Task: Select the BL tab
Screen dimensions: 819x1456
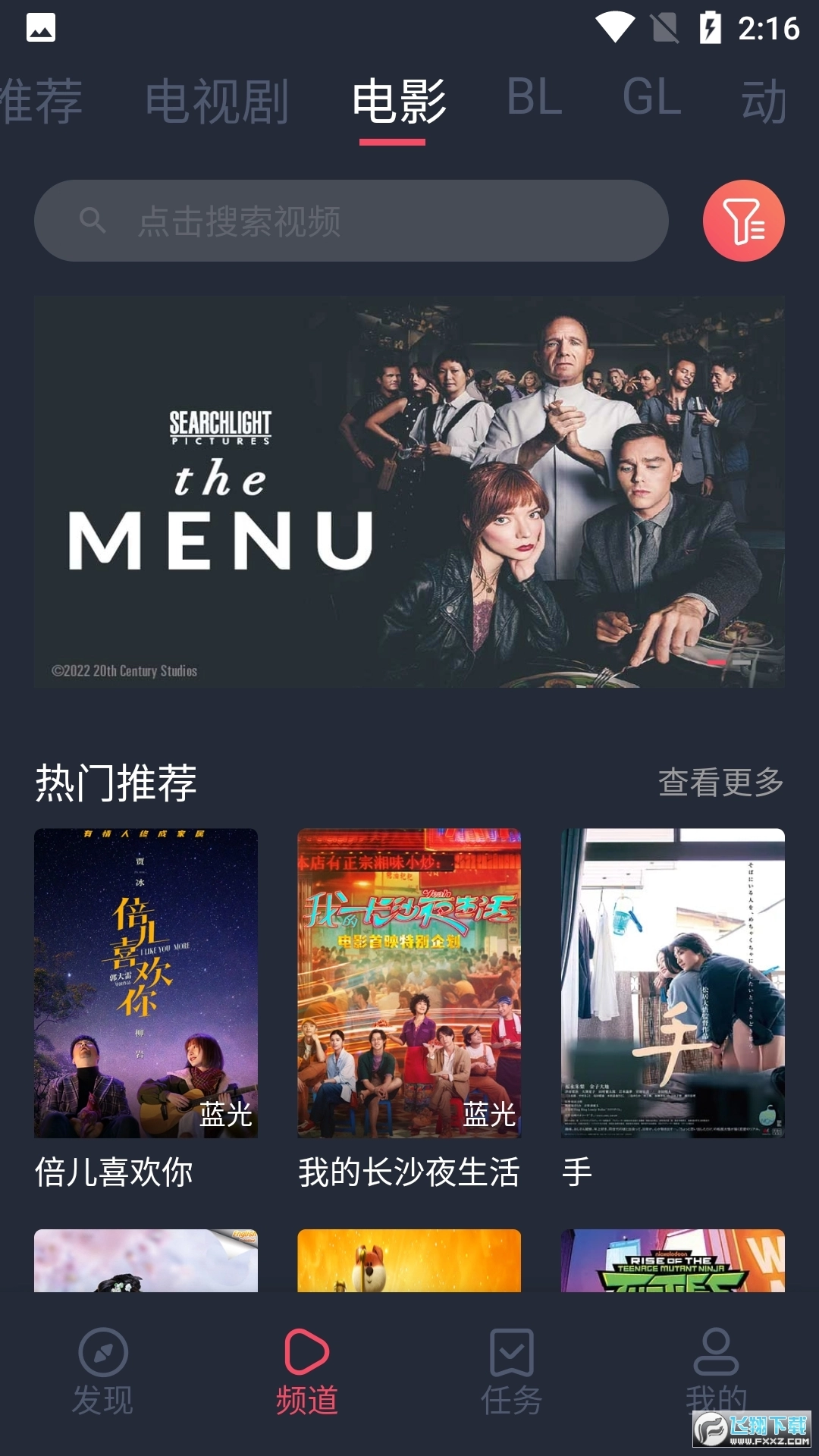Action: pos(534,98)
